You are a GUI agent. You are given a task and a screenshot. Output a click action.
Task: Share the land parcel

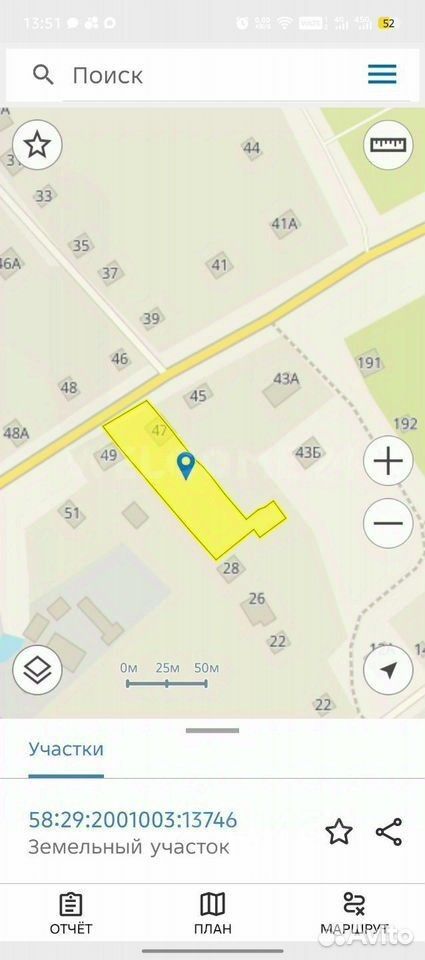[389, 832]
